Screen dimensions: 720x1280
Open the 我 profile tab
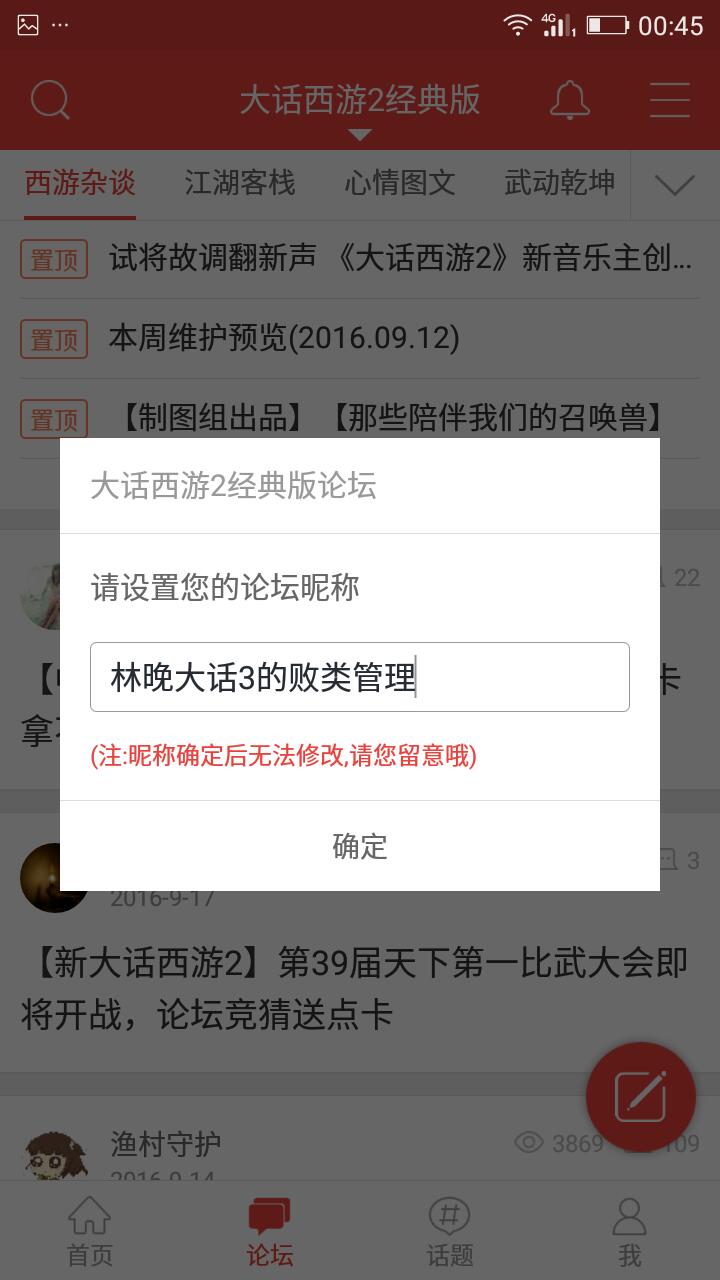click(629, 1232)
